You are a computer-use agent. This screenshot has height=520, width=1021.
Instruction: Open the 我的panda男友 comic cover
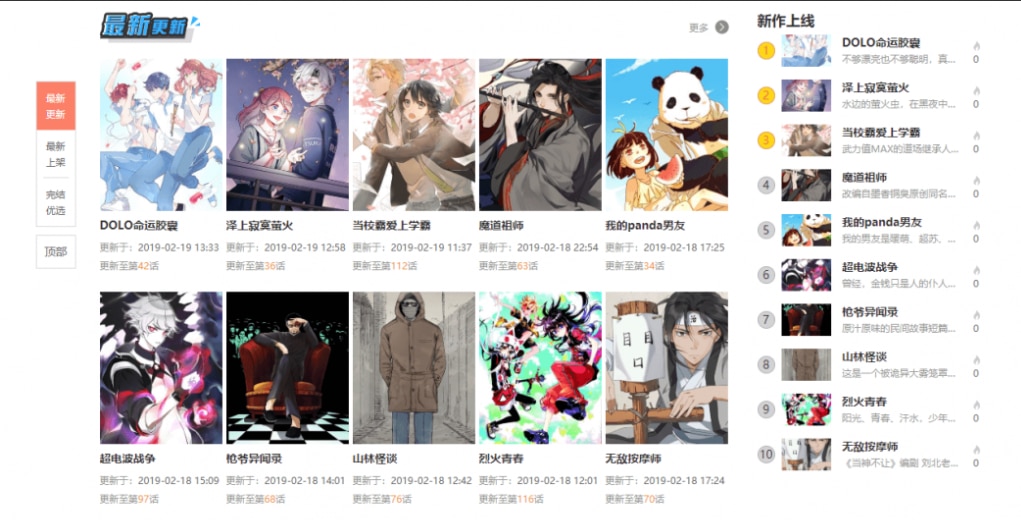coord(666,134)
